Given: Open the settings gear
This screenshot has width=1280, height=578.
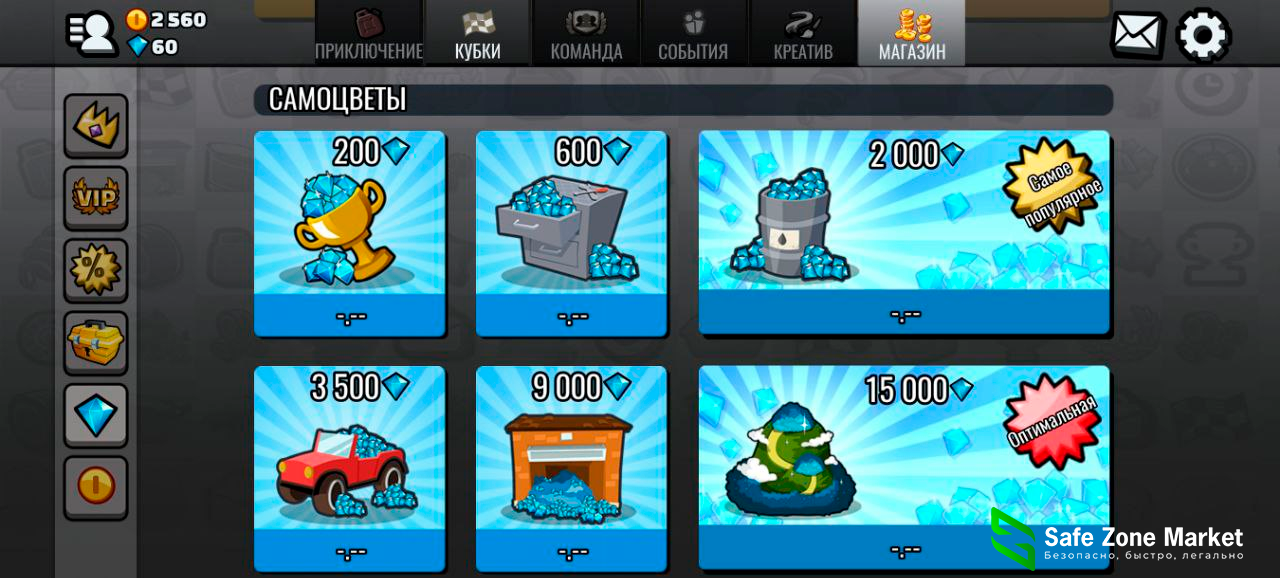Looking at the screenshot, I should pyautogui.click(x=1203, y=35).
